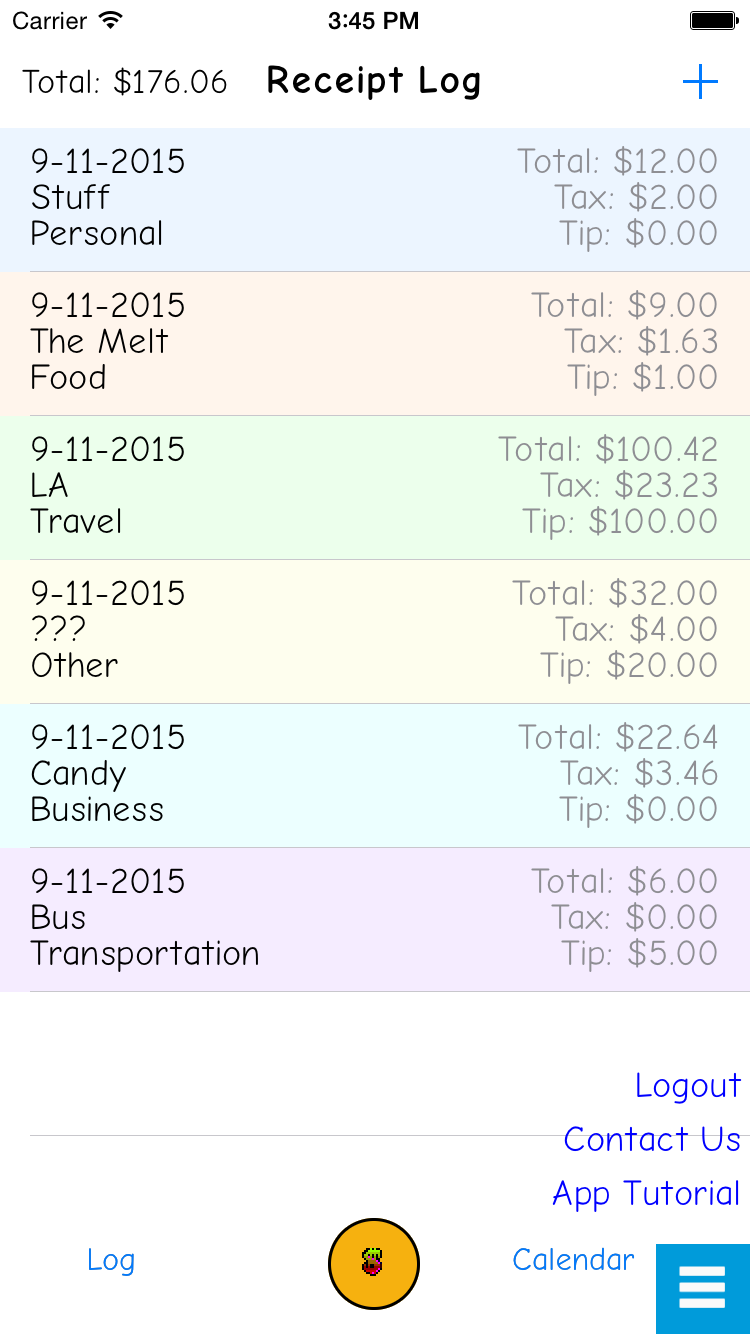Viewport: 750px width, 1334px height.
Task: Tap the round orange center button
Action: pyautogui.click(x=374, y=1263)
